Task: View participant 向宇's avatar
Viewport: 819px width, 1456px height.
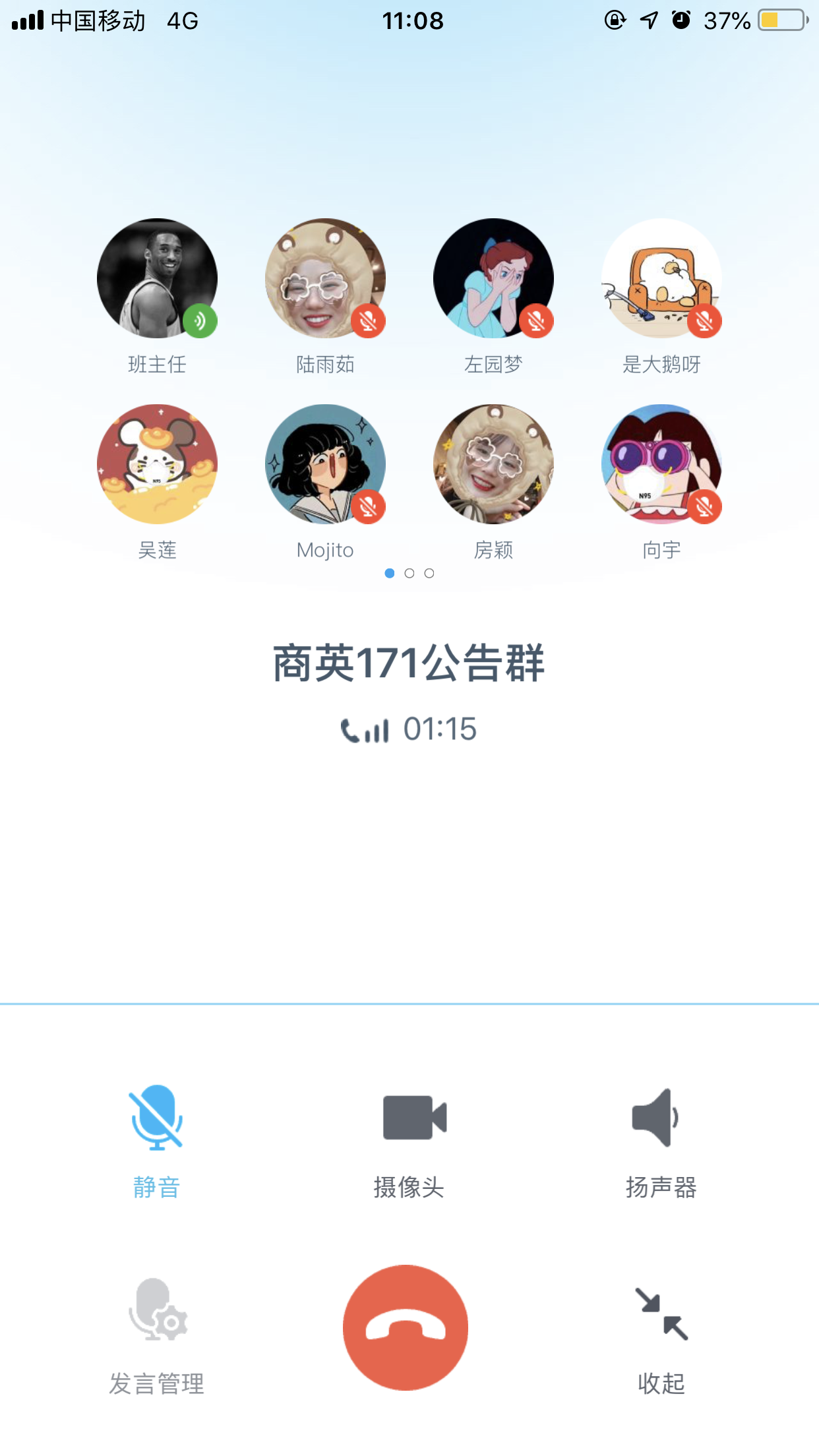Action: 661,464
